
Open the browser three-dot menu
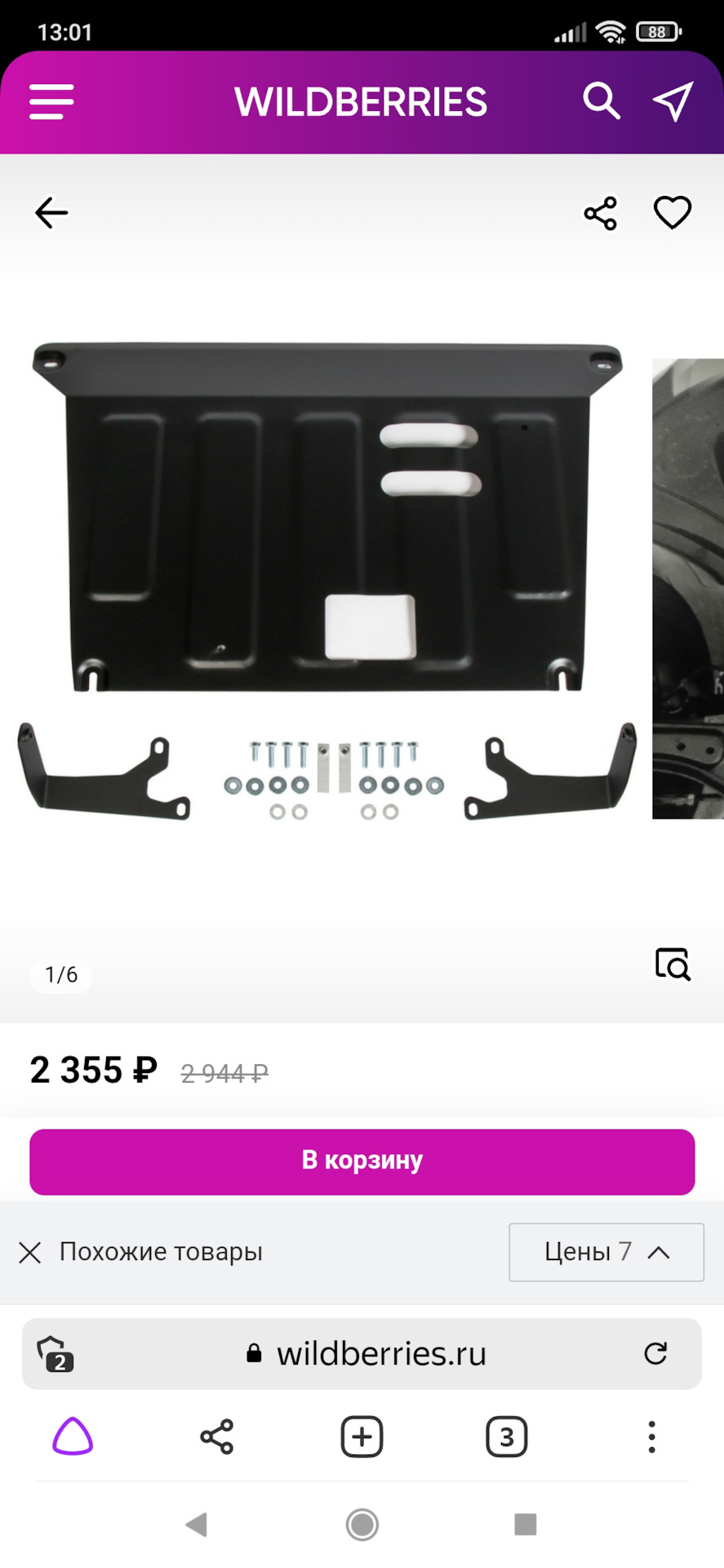pos(651,1437)
